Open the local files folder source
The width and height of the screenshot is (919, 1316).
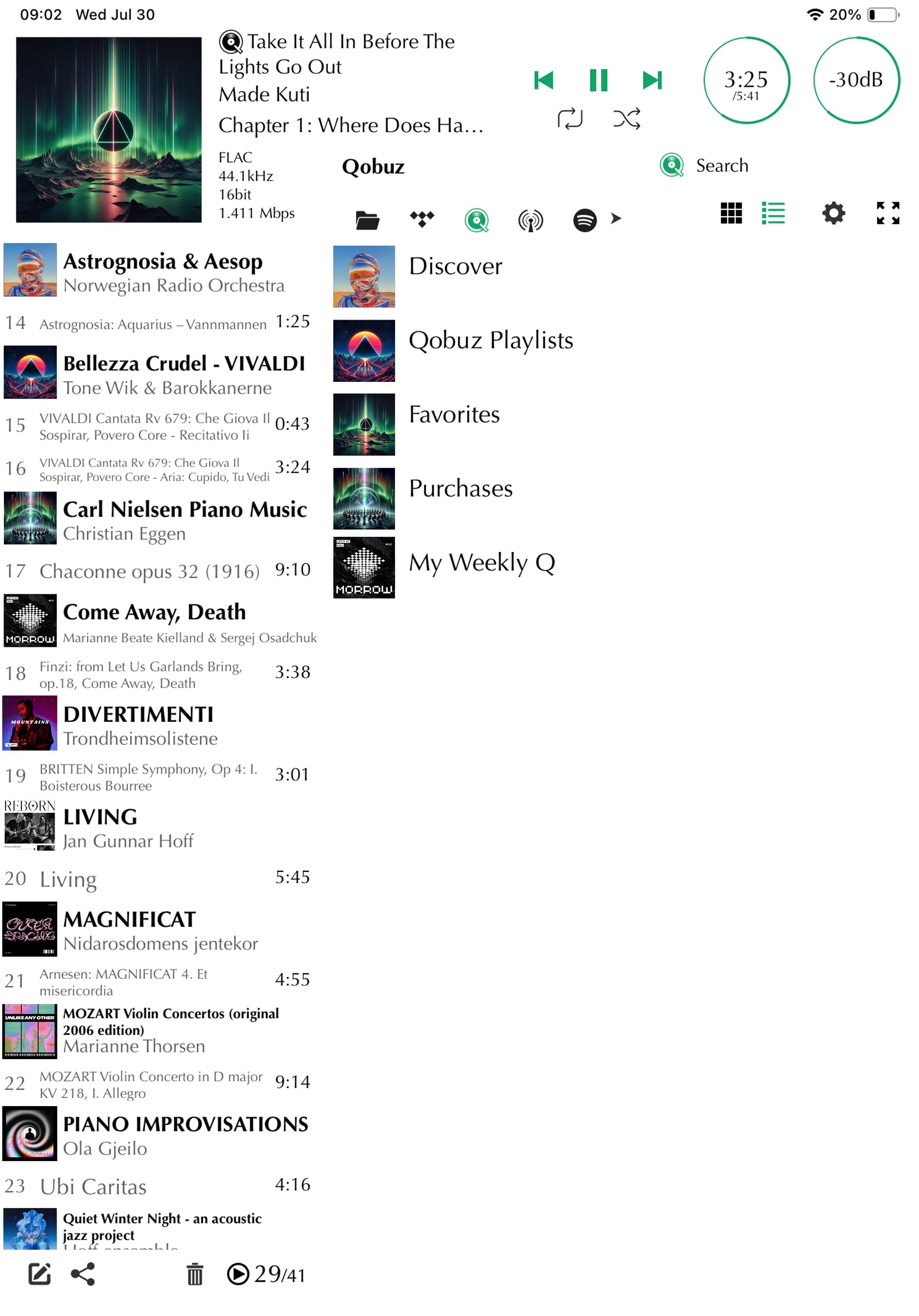pos(367,220)
